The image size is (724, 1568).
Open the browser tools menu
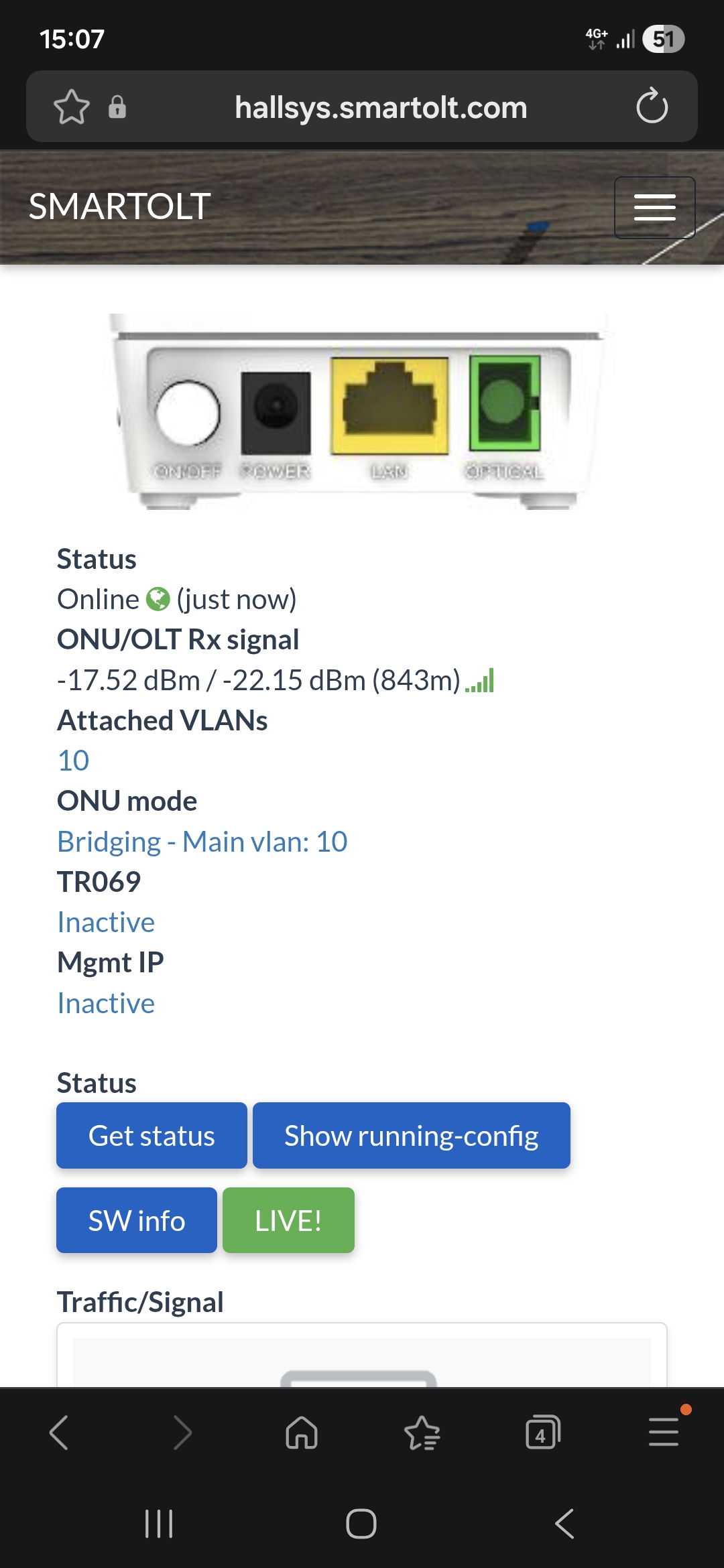pyautogui.click(x=664, y=1433)
